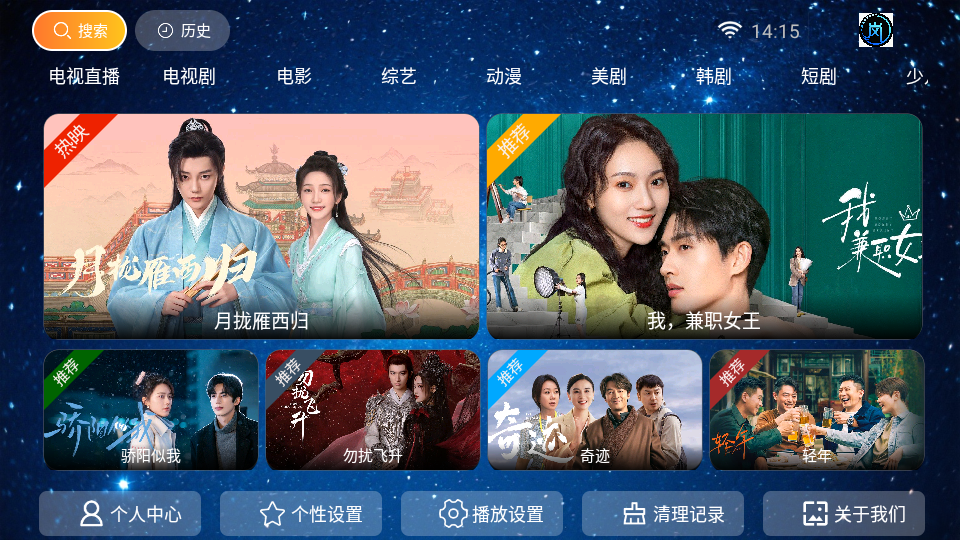
Task: Open the 搜索 search button
Action: tap(79, 31)
